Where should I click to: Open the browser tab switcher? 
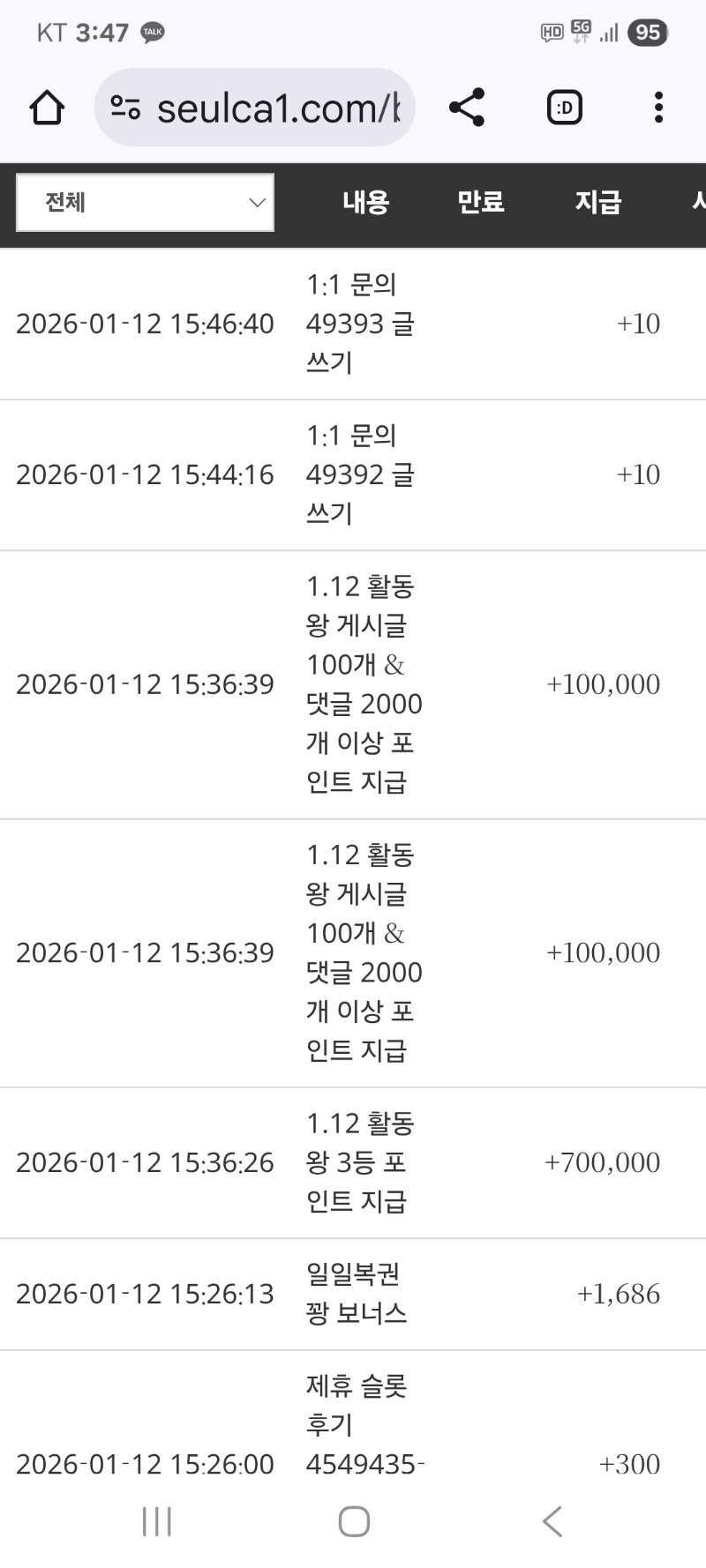click(565, 108)
